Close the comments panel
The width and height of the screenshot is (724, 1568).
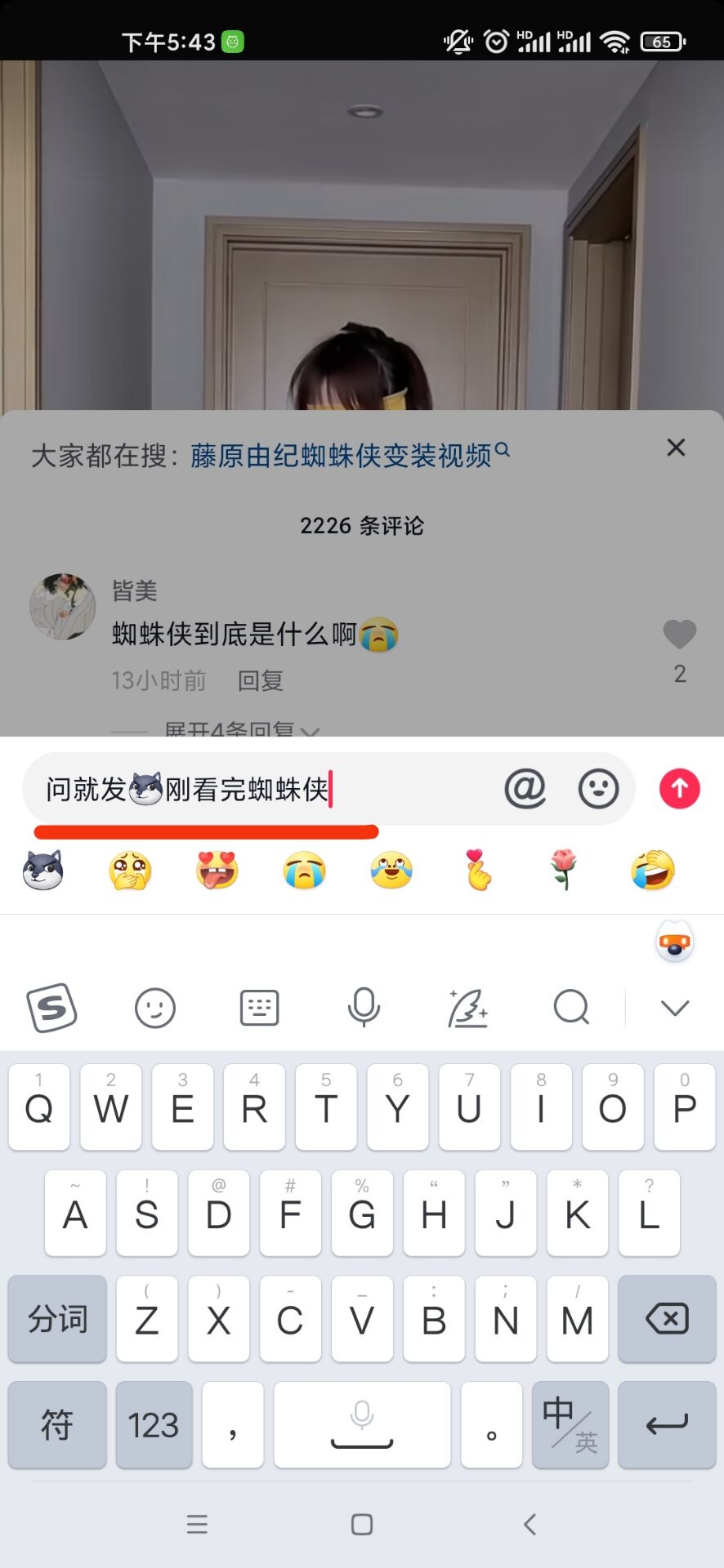coord(676,448)
